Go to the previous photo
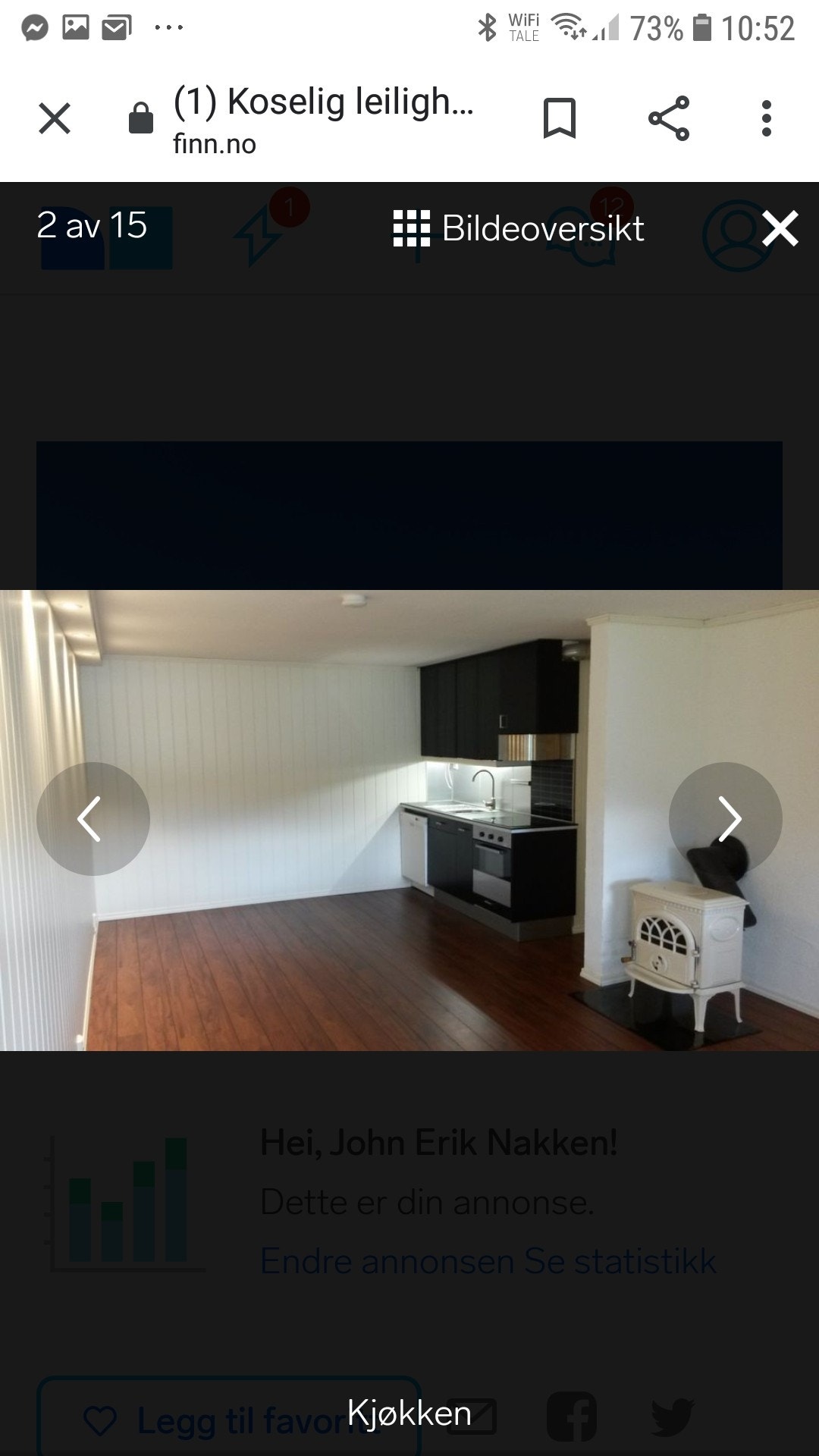This screenshot has height=1456, width=819. click(93, 819)
